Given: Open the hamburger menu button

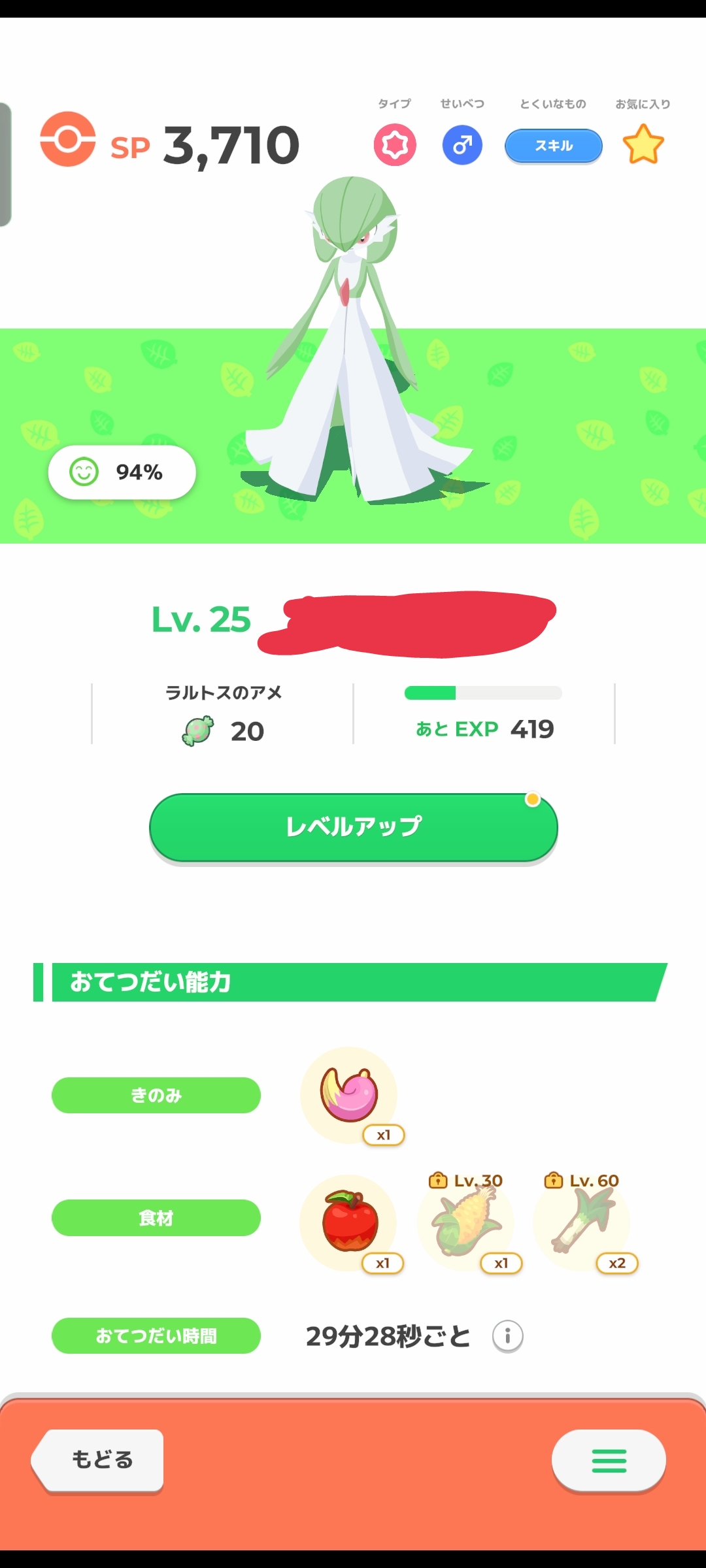Looking at the screenshot, I should 609,1460.
